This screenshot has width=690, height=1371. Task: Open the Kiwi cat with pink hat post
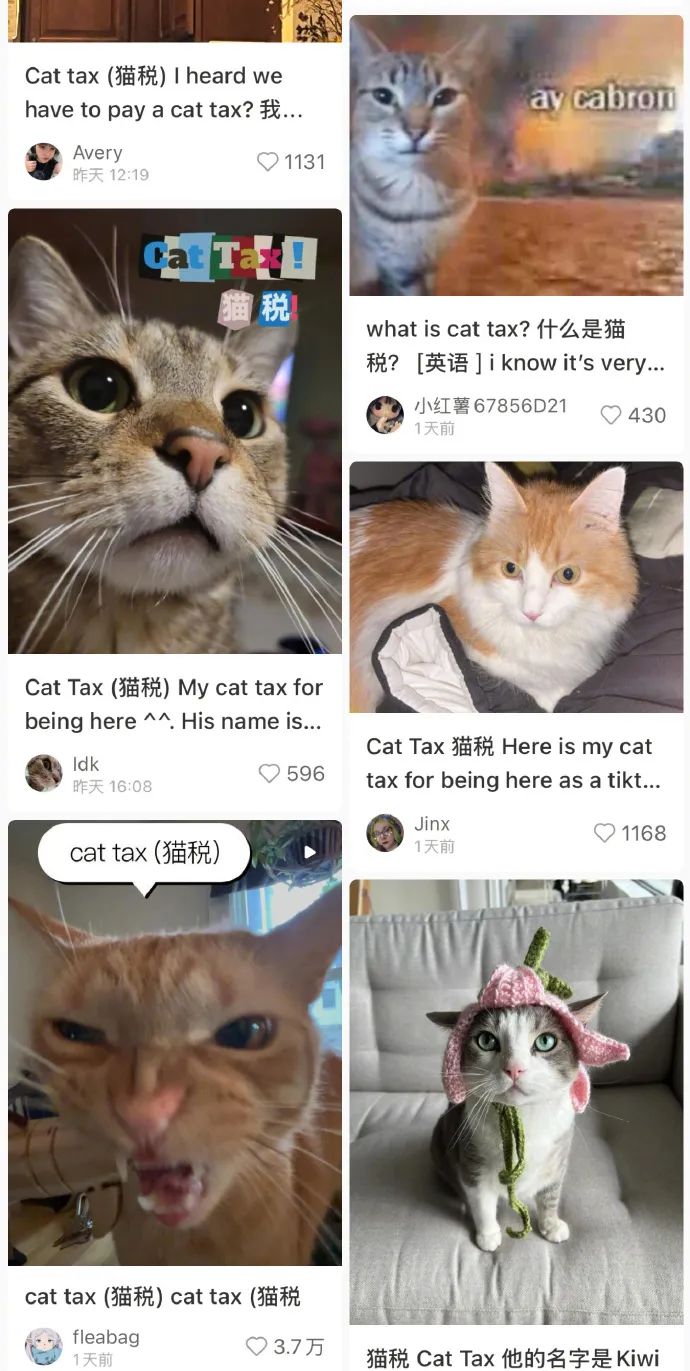pyautogui.click(x=516, y=1102)
